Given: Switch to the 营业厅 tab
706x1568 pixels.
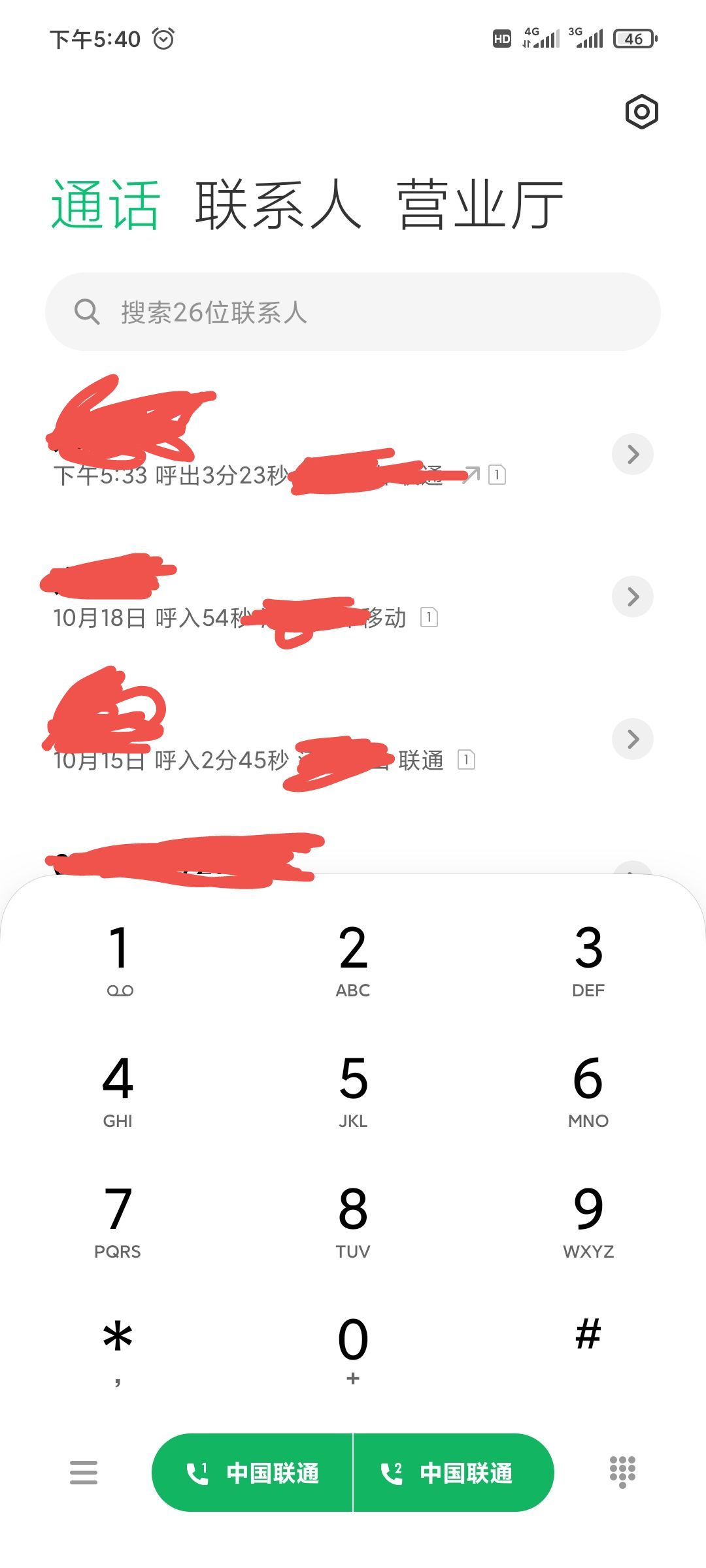Looking at the screenshot, I should 480,205.
